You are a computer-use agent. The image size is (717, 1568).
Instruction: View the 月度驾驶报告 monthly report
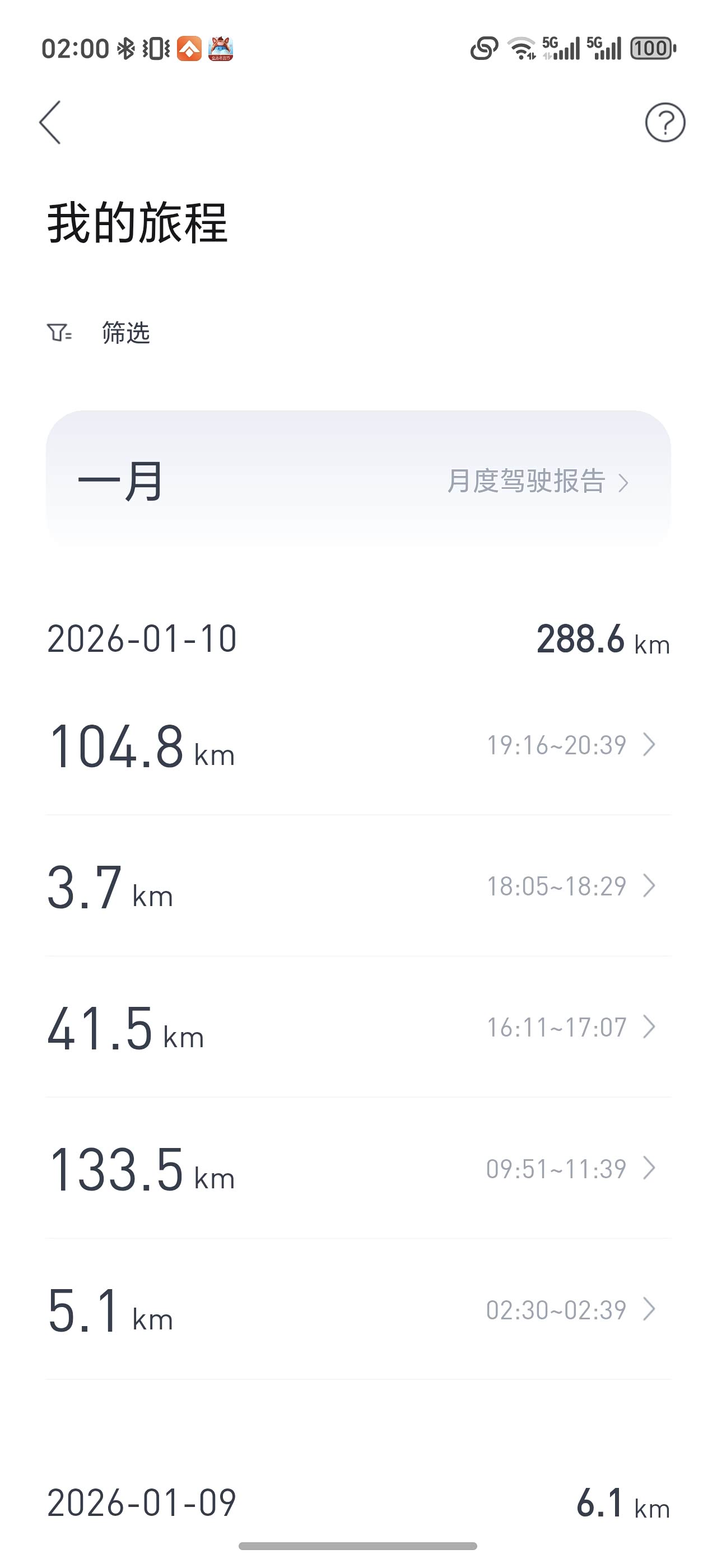coord(537,482)
